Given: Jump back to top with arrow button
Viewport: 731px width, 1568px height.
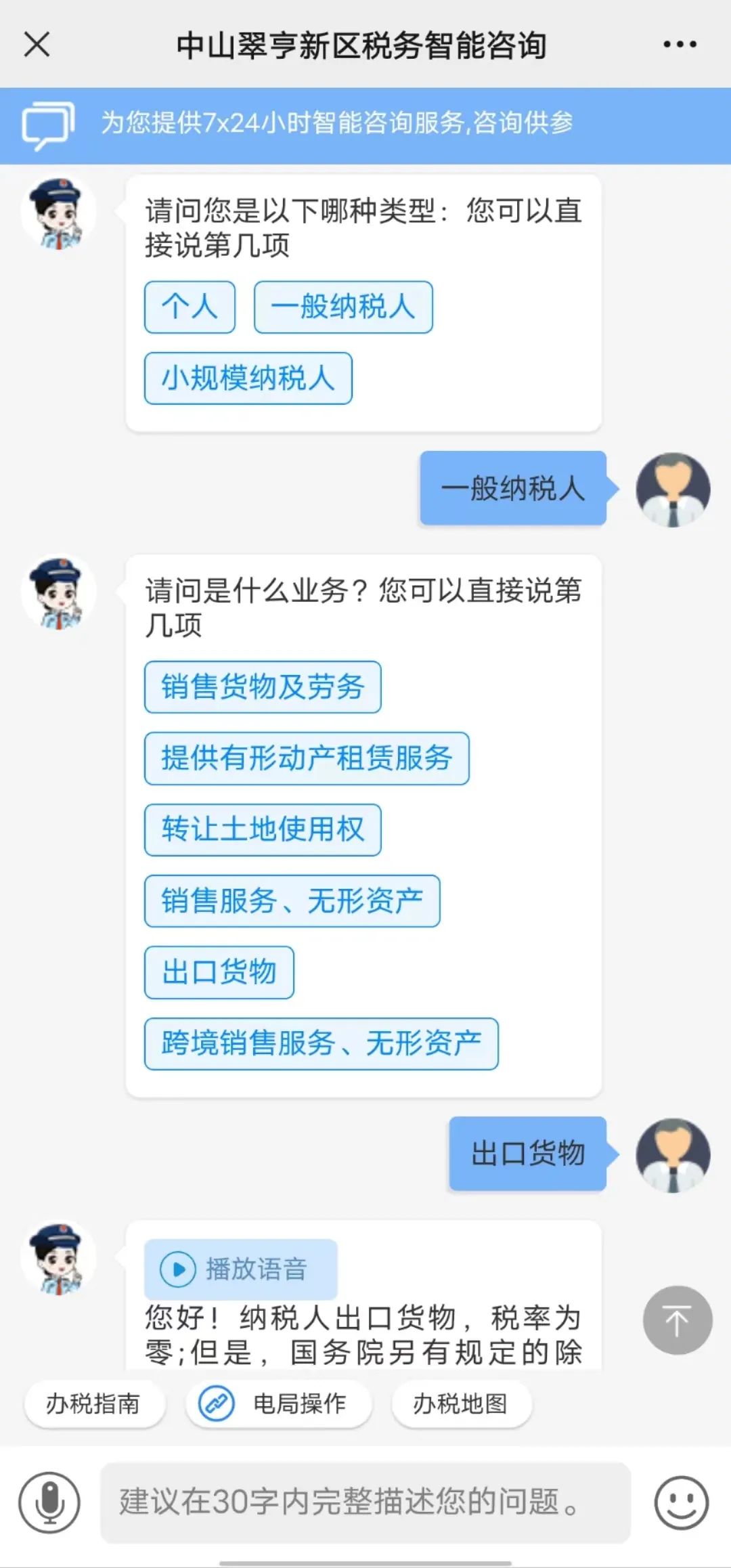Looking at the screenshot, I should [x=677, y=1320].
